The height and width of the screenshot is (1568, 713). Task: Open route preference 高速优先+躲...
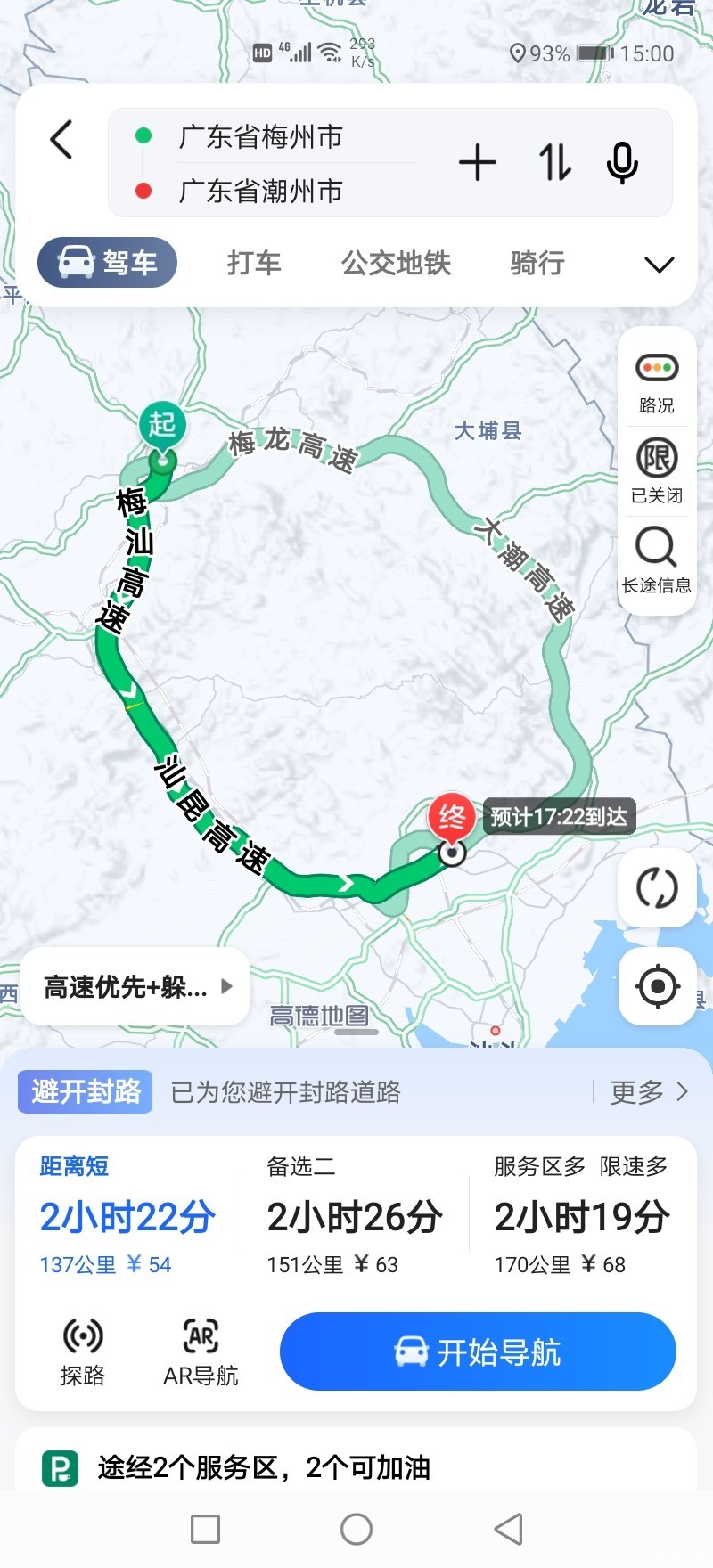[135, 986]
